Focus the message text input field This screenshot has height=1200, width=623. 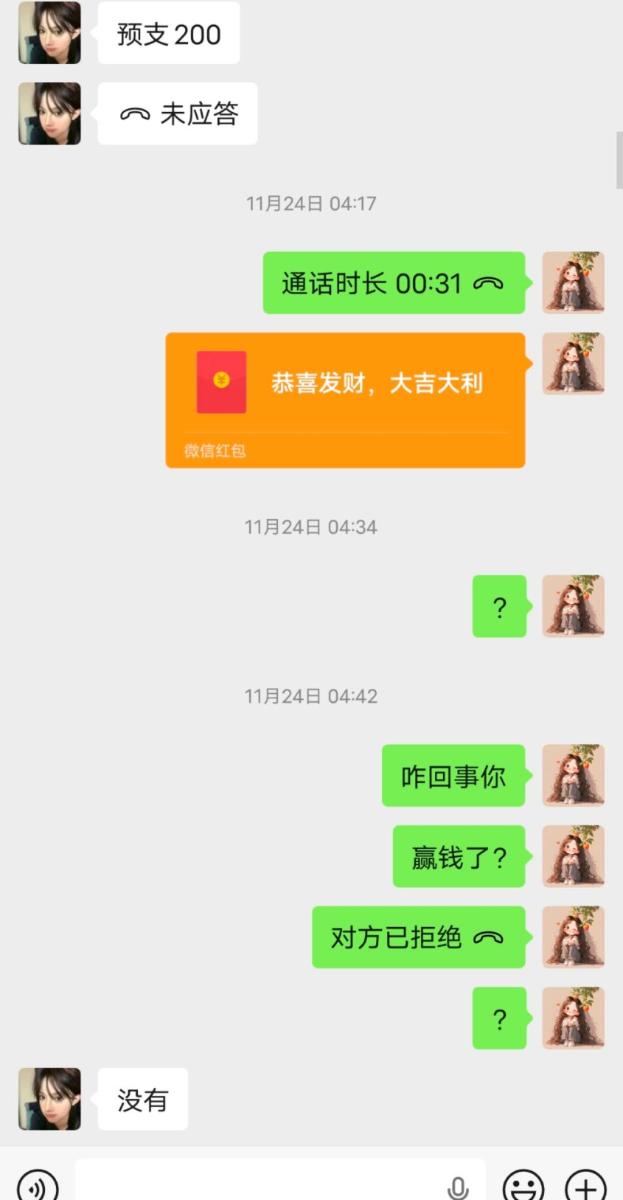(x=260, y=1185)
